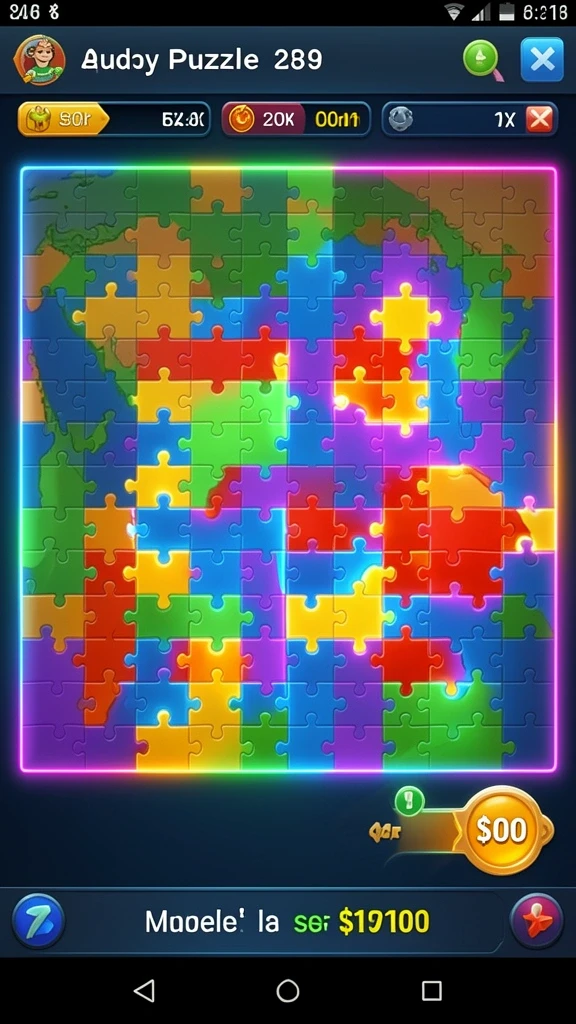Tap the player avatar in the header
Viewport: 576px width, 1024px height.
point(39,60)
